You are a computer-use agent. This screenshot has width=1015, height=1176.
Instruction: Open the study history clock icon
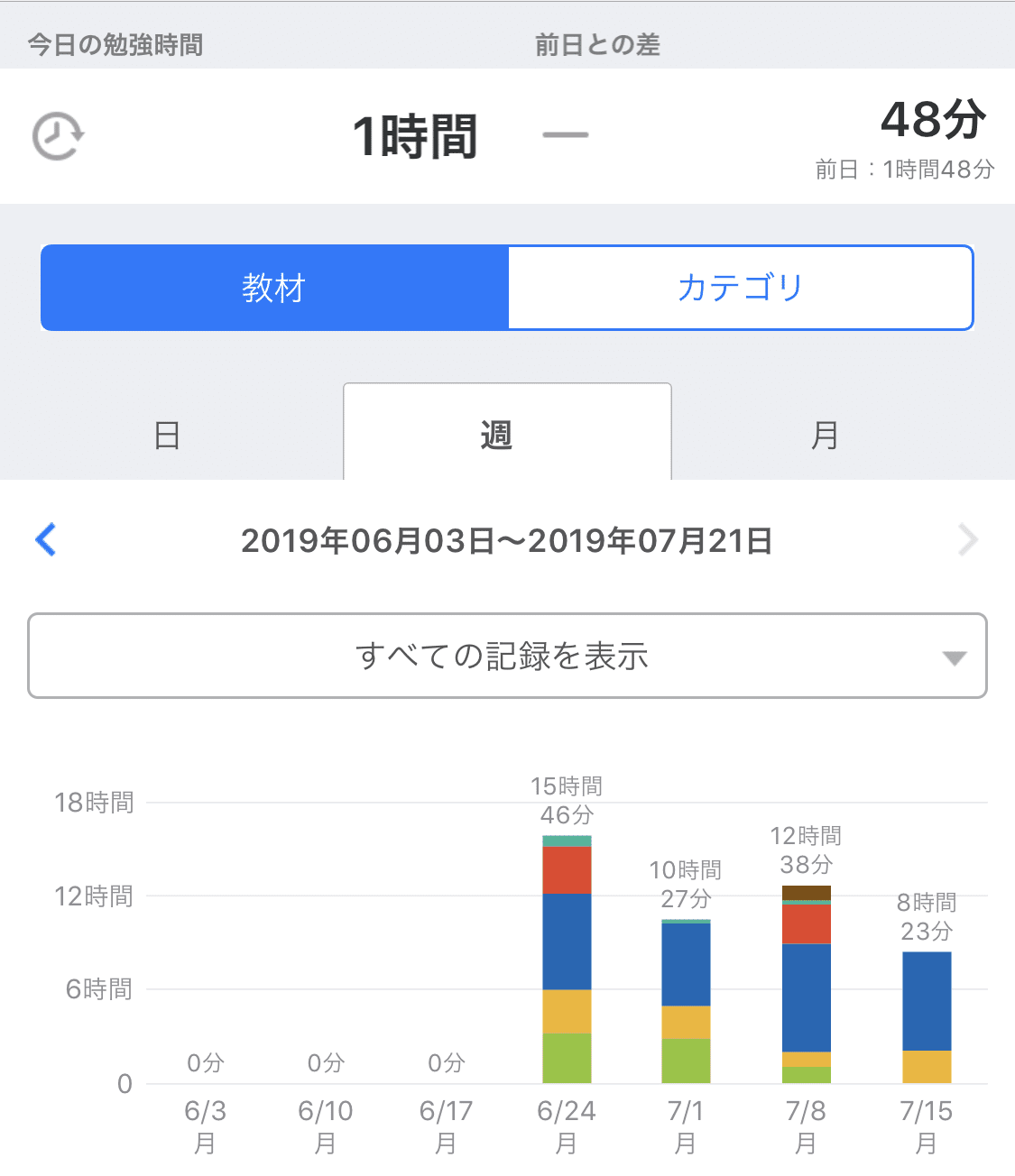pyautogui.click(x=57, y=135)
